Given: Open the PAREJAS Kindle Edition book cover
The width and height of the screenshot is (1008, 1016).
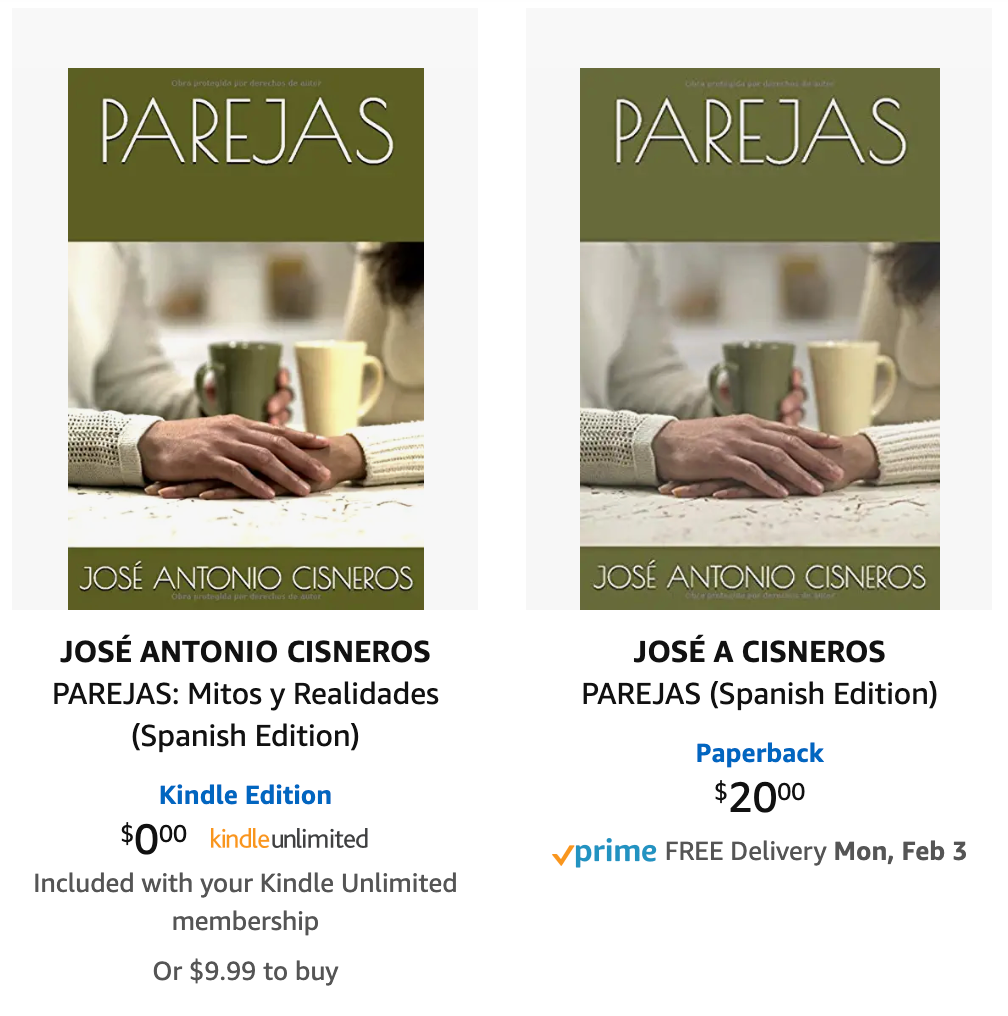Looking at the screenshot, I should (x=246, y=338).
